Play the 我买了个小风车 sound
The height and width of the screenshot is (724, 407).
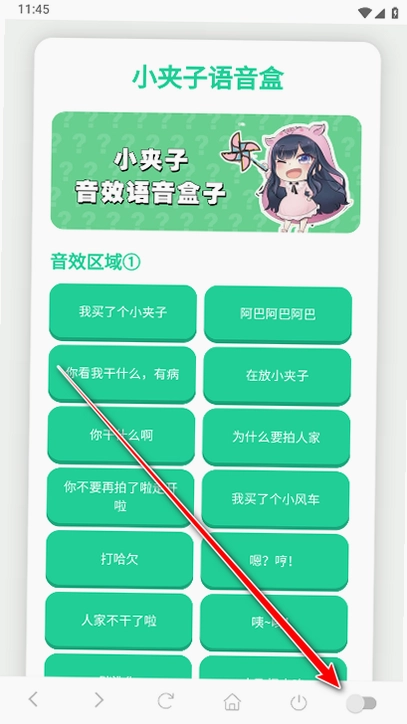coord(275,500)
